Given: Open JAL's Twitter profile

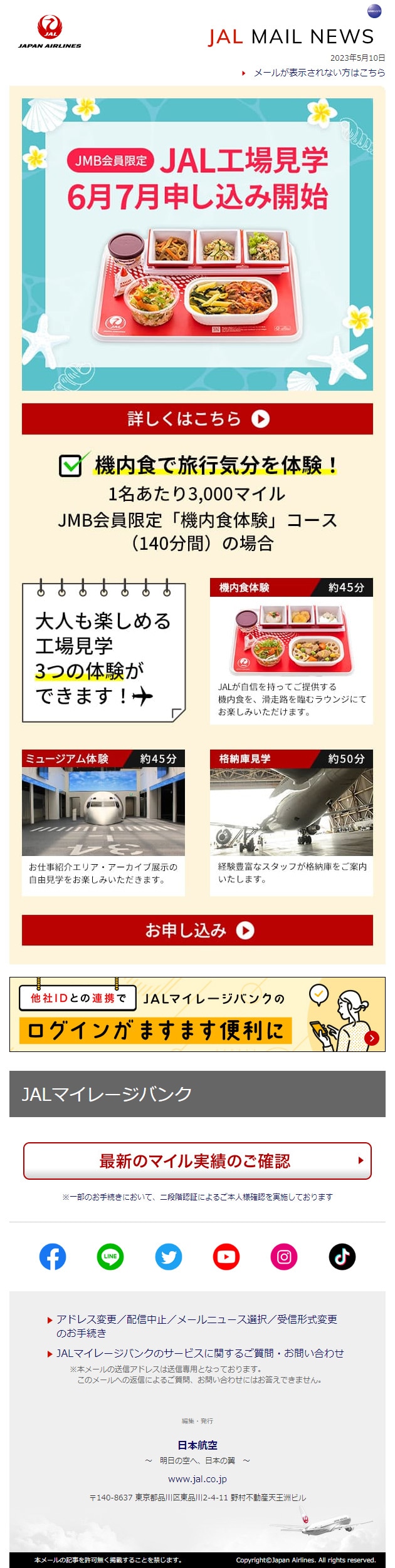Looking at the screenshot, I should click(169, 1256).
